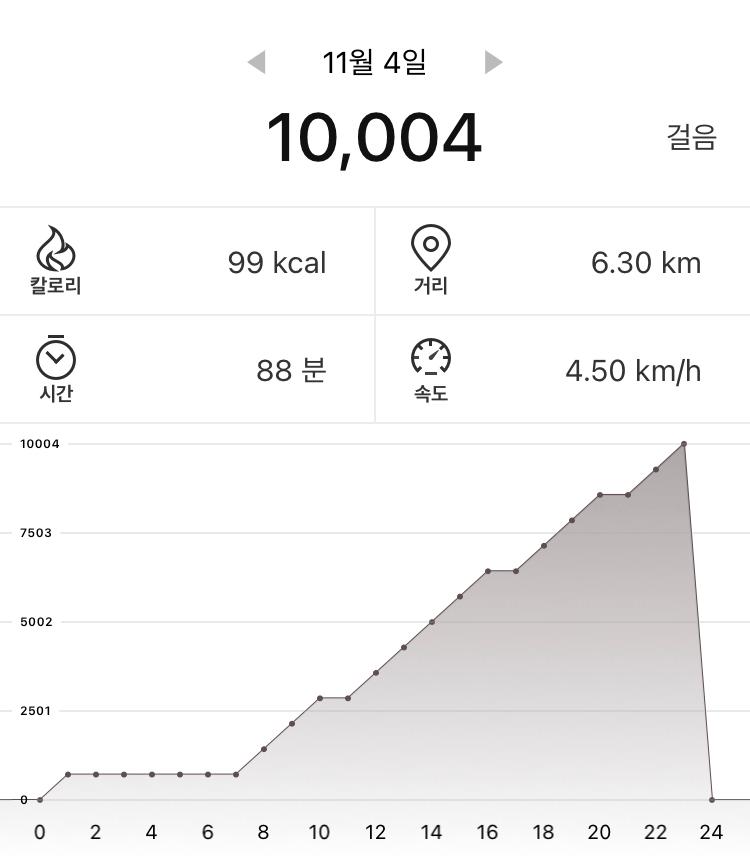Go to the next day's step record

click(x=492, y=63)
